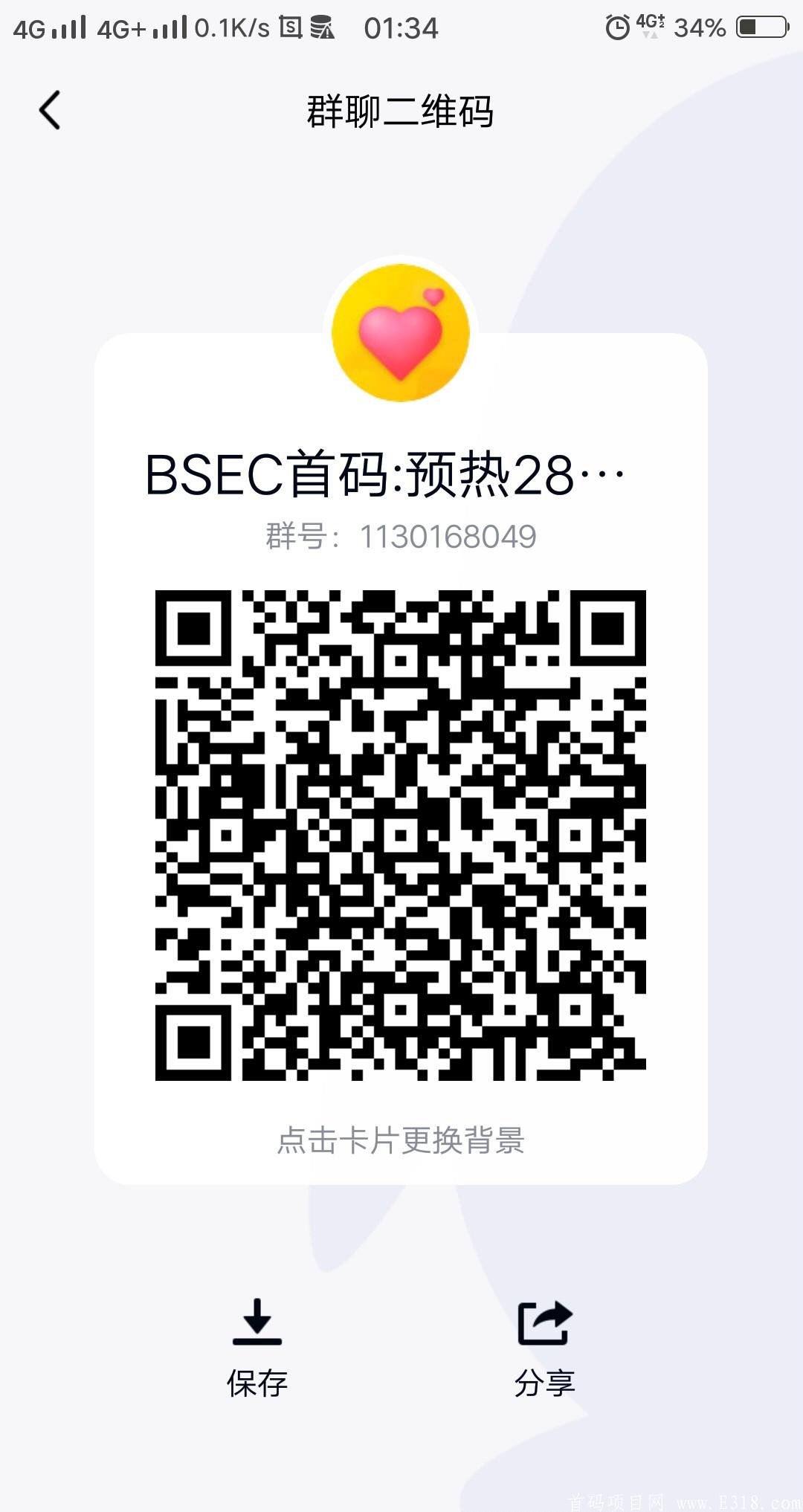Save the group QR code with 保存
Screen dimensions: 803x1512
(257, 1347)
